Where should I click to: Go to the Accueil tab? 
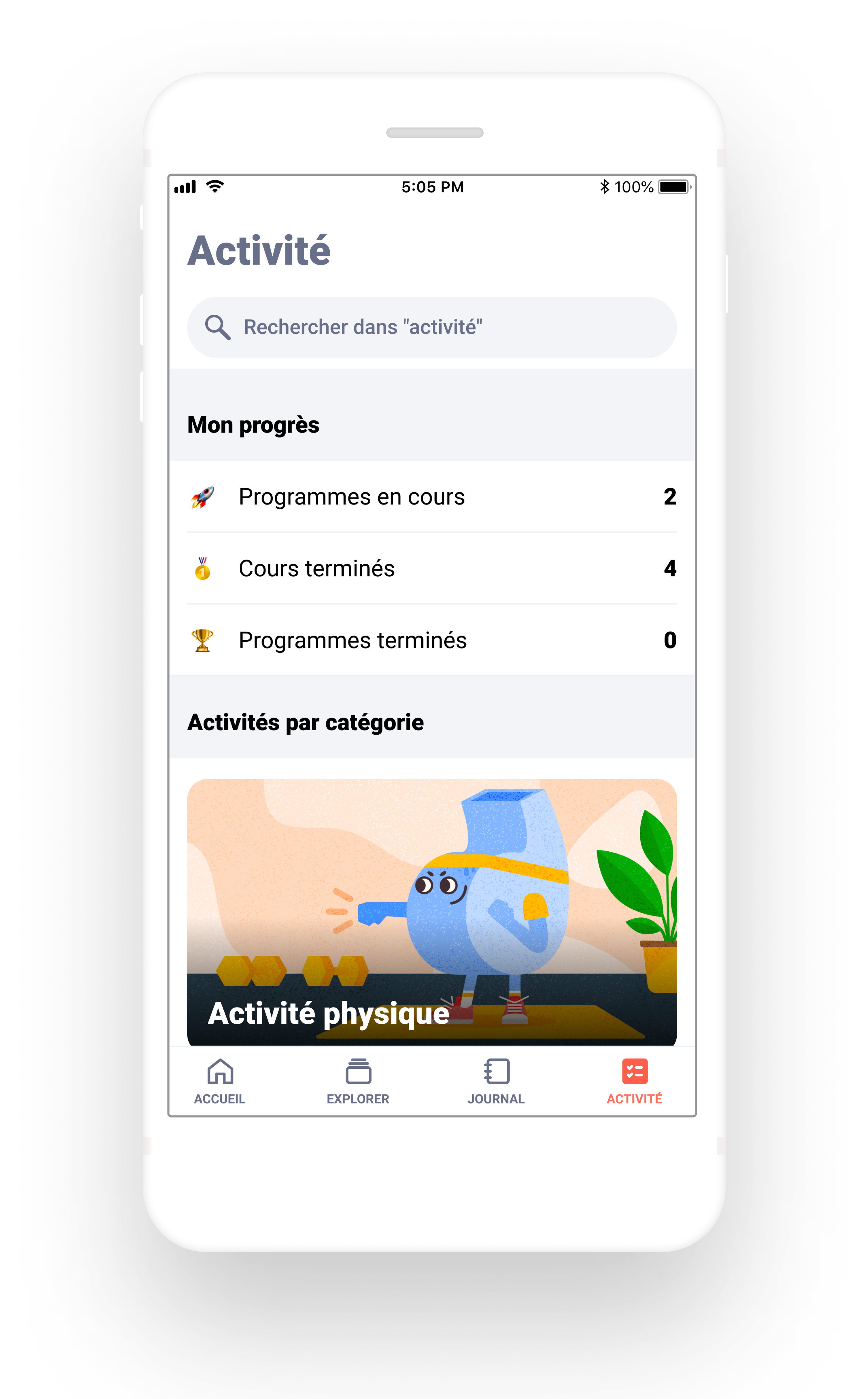coord(220,1082)
